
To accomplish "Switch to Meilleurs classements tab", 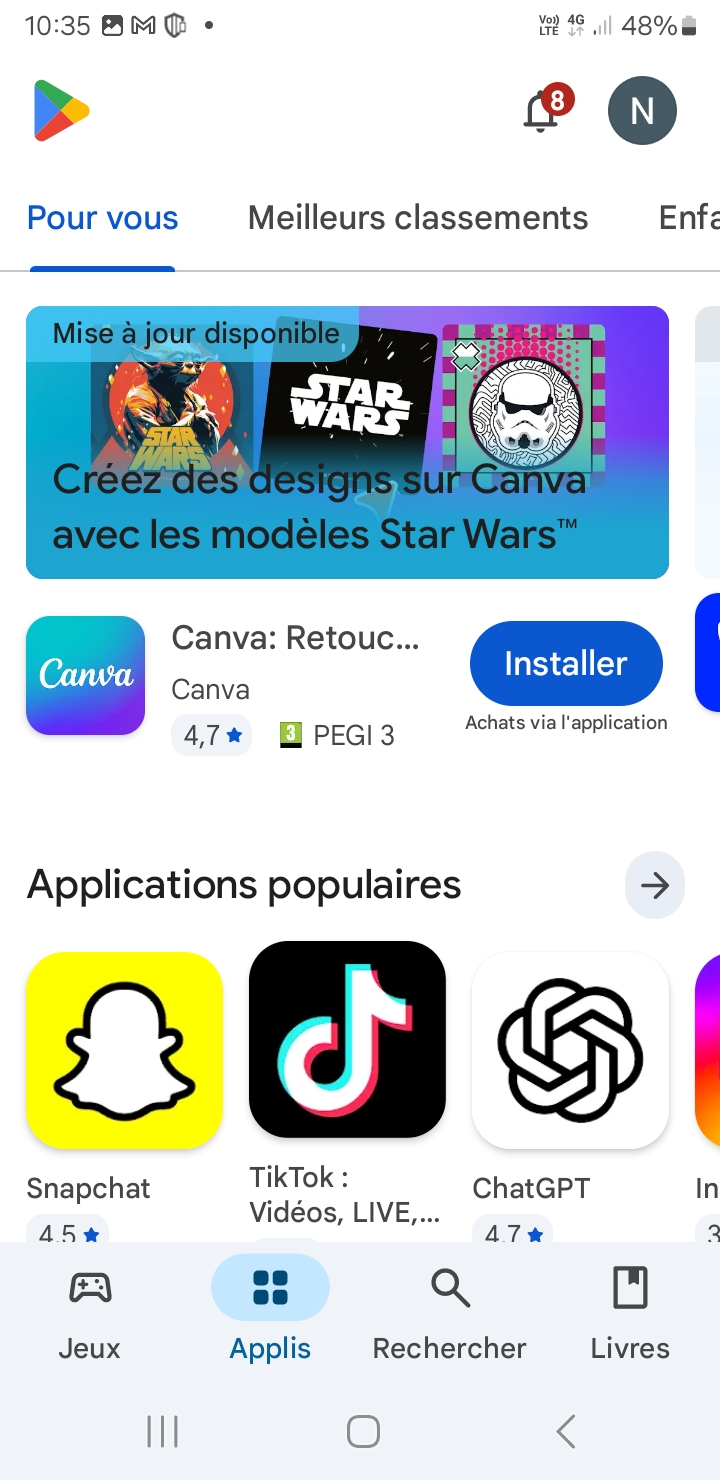I will click(x=418, y=218).
